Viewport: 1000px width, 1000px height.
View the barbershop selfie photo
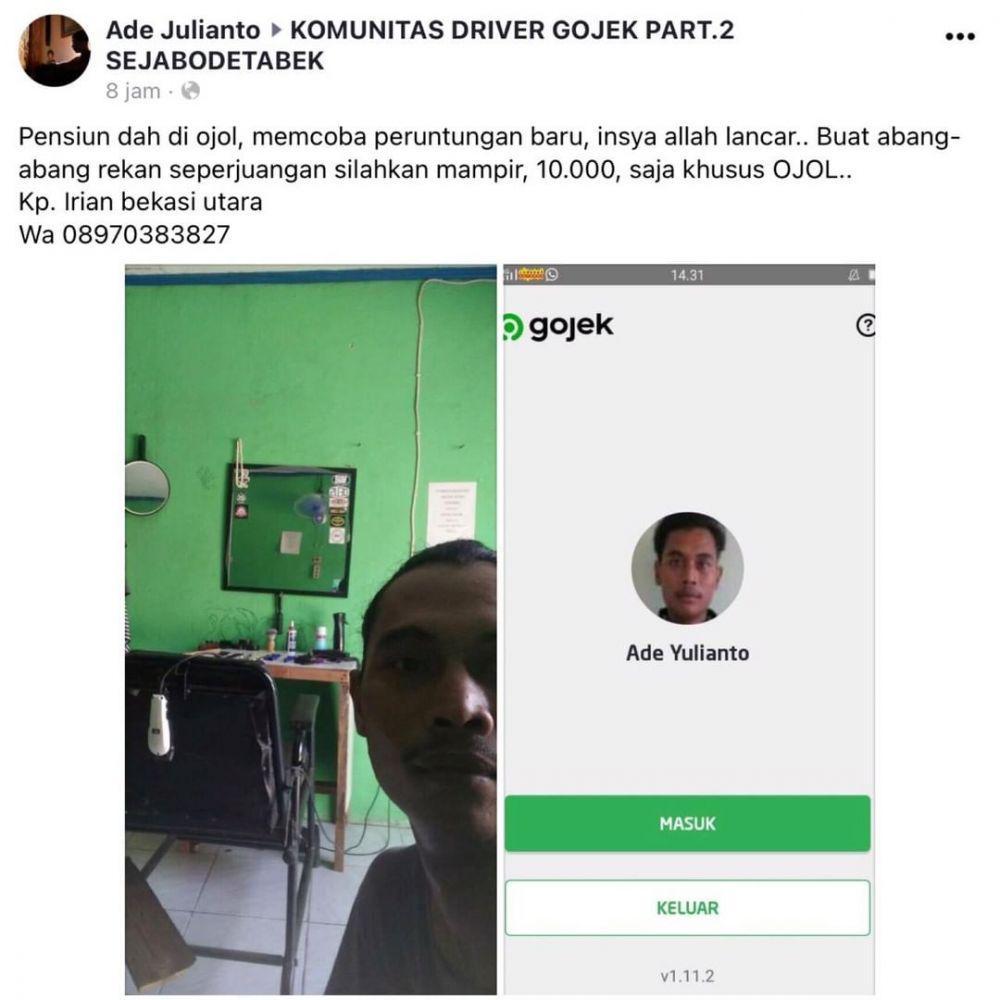click(310, 630)
